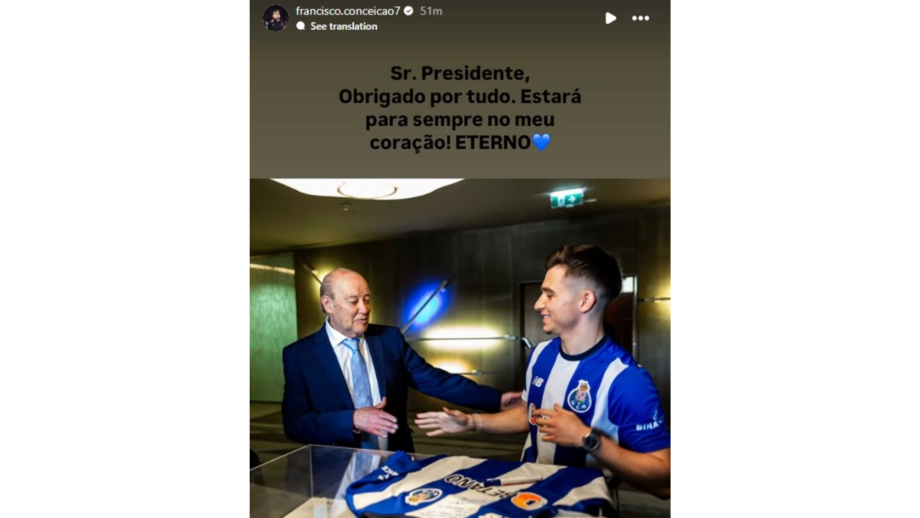This screenshot has width=920, height=518.
Task: Tap the francisco.conceicao7 username
Action: [x=347, y=10]
